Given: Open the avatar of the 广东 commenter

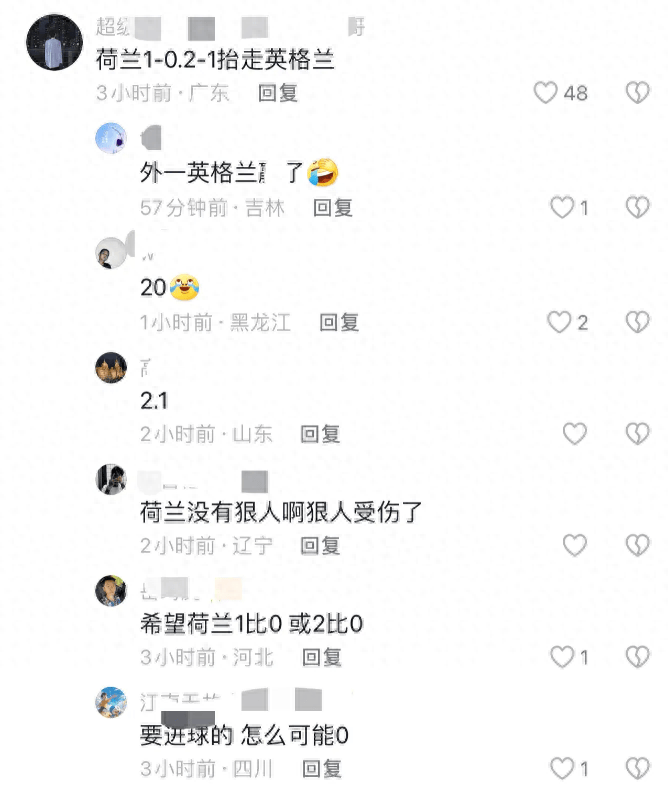Looking at the screenshot, I should click(54, 42).
